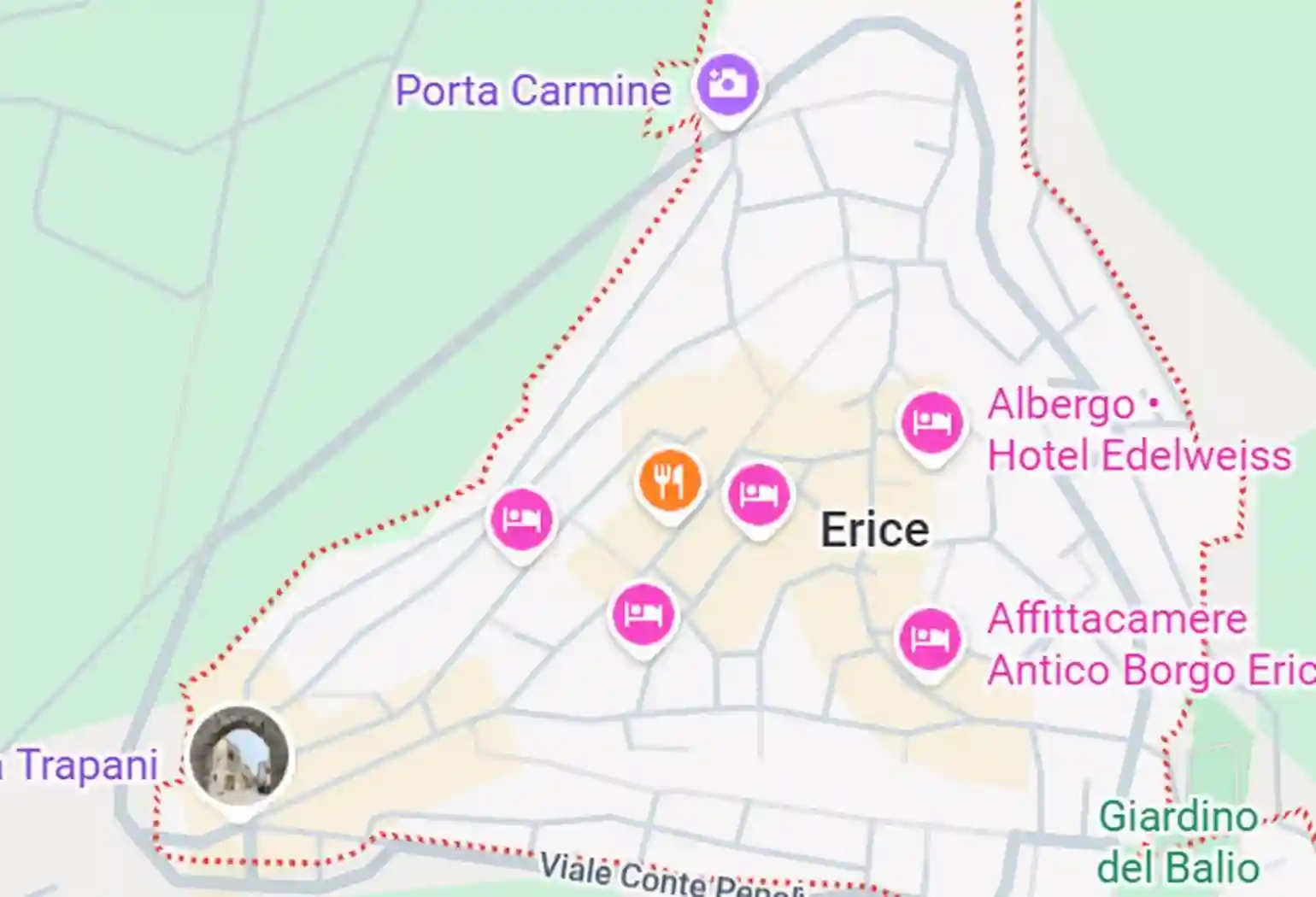Tap the orange restaurant marker
The width and height of the screenshot is (1316, 897).
pyautogui.click(x=670, y=481)
